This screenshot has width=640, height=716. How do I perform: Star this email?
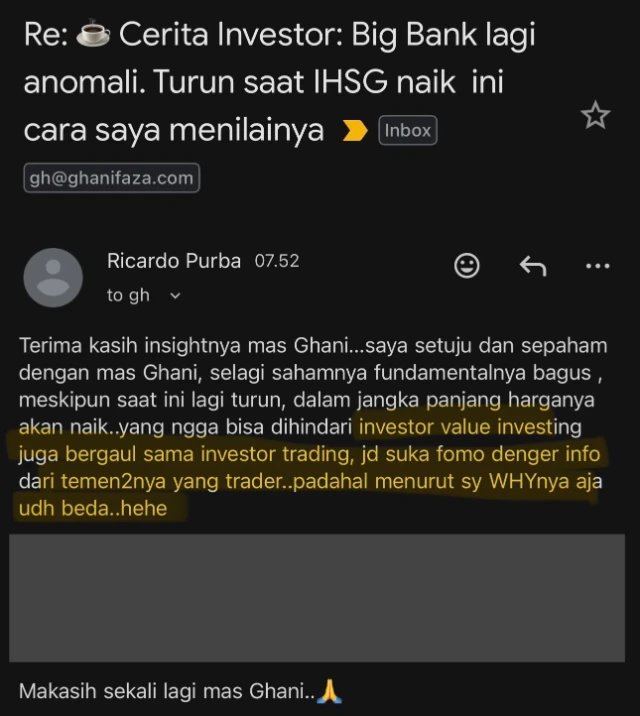[x=595, y=116]
